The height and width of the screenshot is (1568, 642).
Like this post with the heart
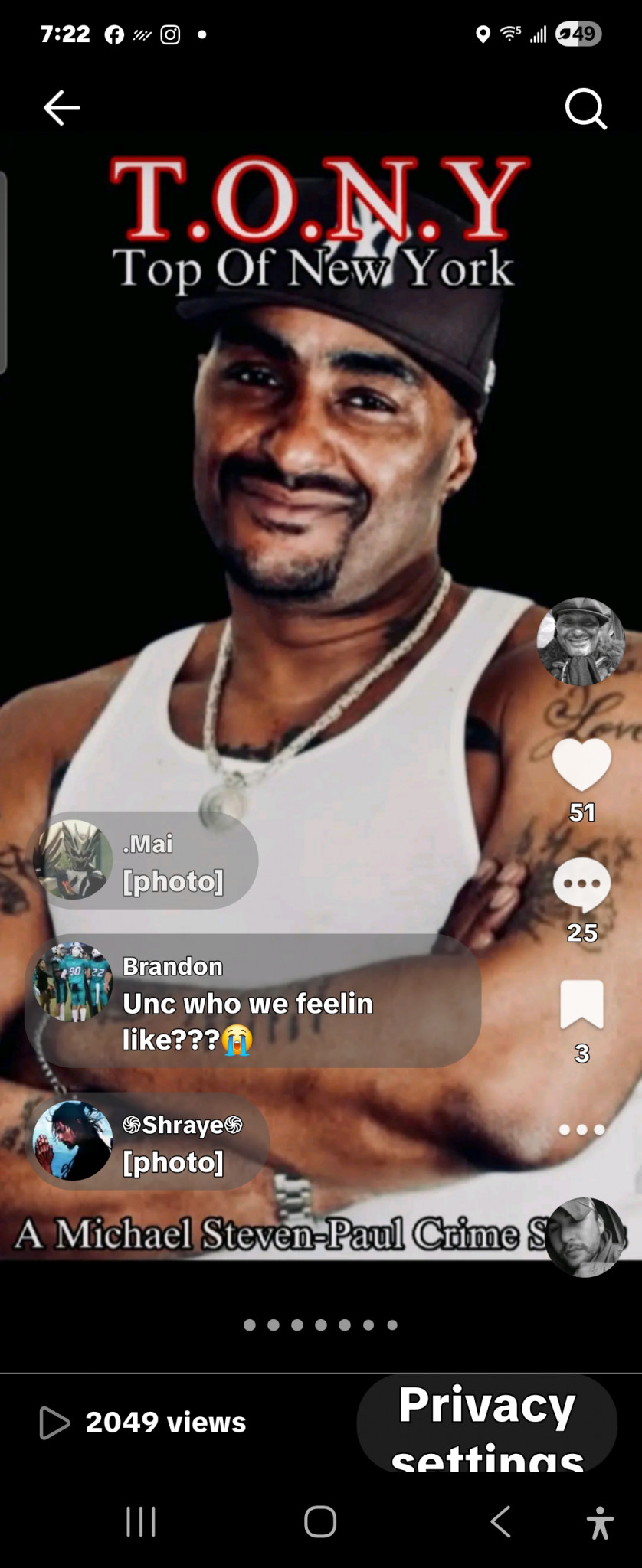point(581,765)
